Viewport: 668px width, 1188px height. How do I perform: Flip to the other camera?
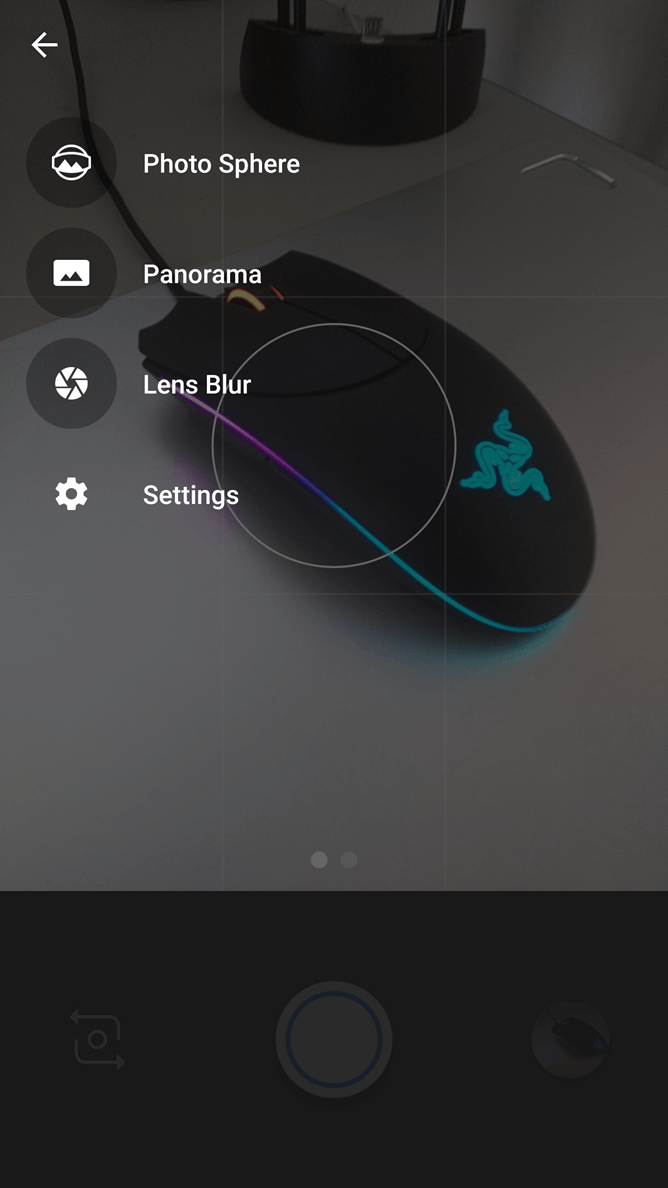tap(97, 1040)
